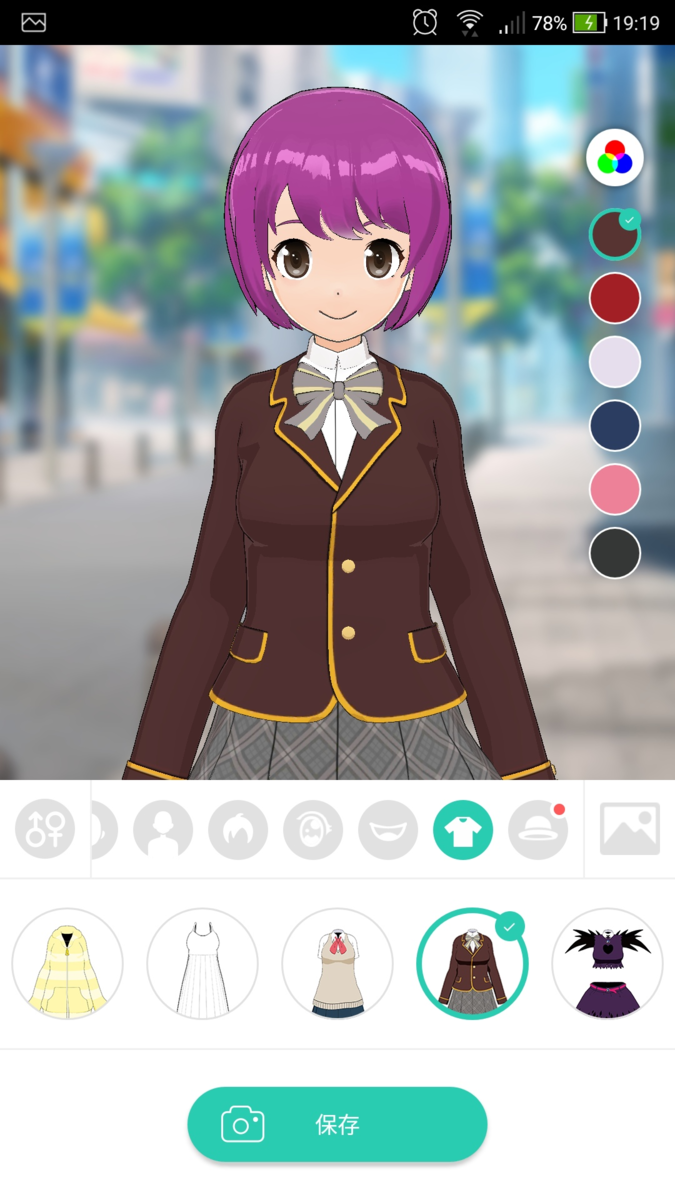Open the hat accessories category
Screen dimensions: 675x1200
538,829
